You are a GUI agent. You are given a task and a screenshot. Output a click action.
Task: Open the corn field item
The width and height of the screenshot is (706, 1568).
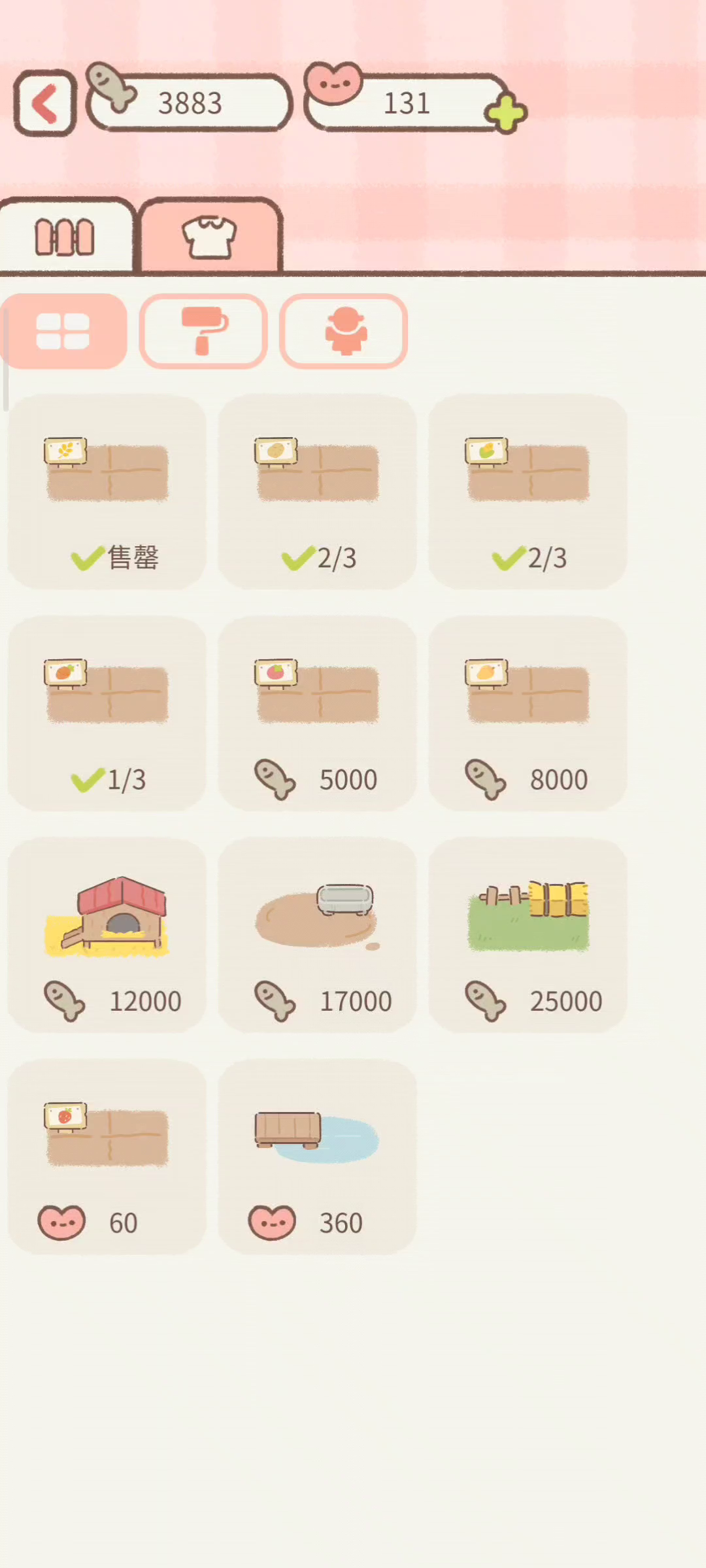(x=528, y=491)
